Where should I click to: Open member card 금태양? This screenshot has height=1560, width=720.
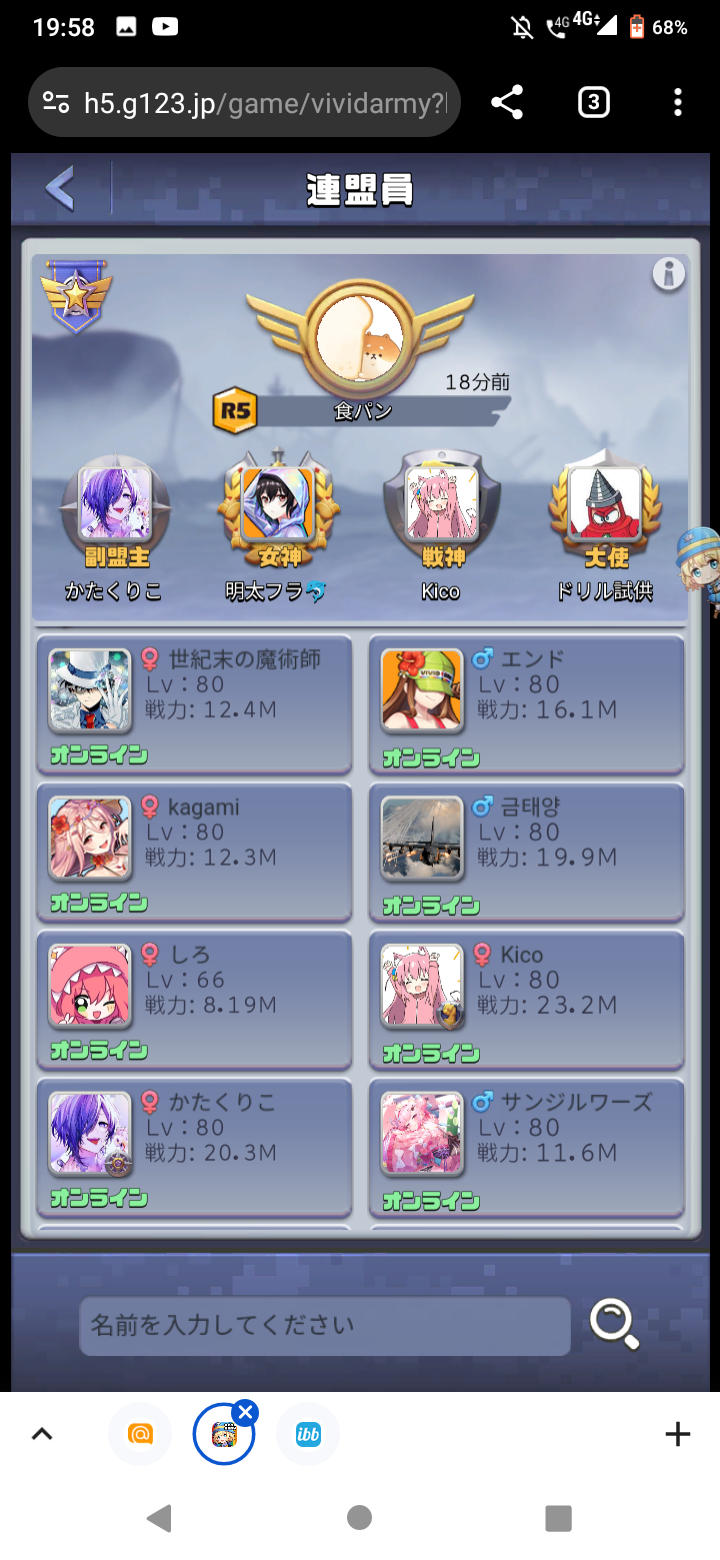tap(527, 852)
